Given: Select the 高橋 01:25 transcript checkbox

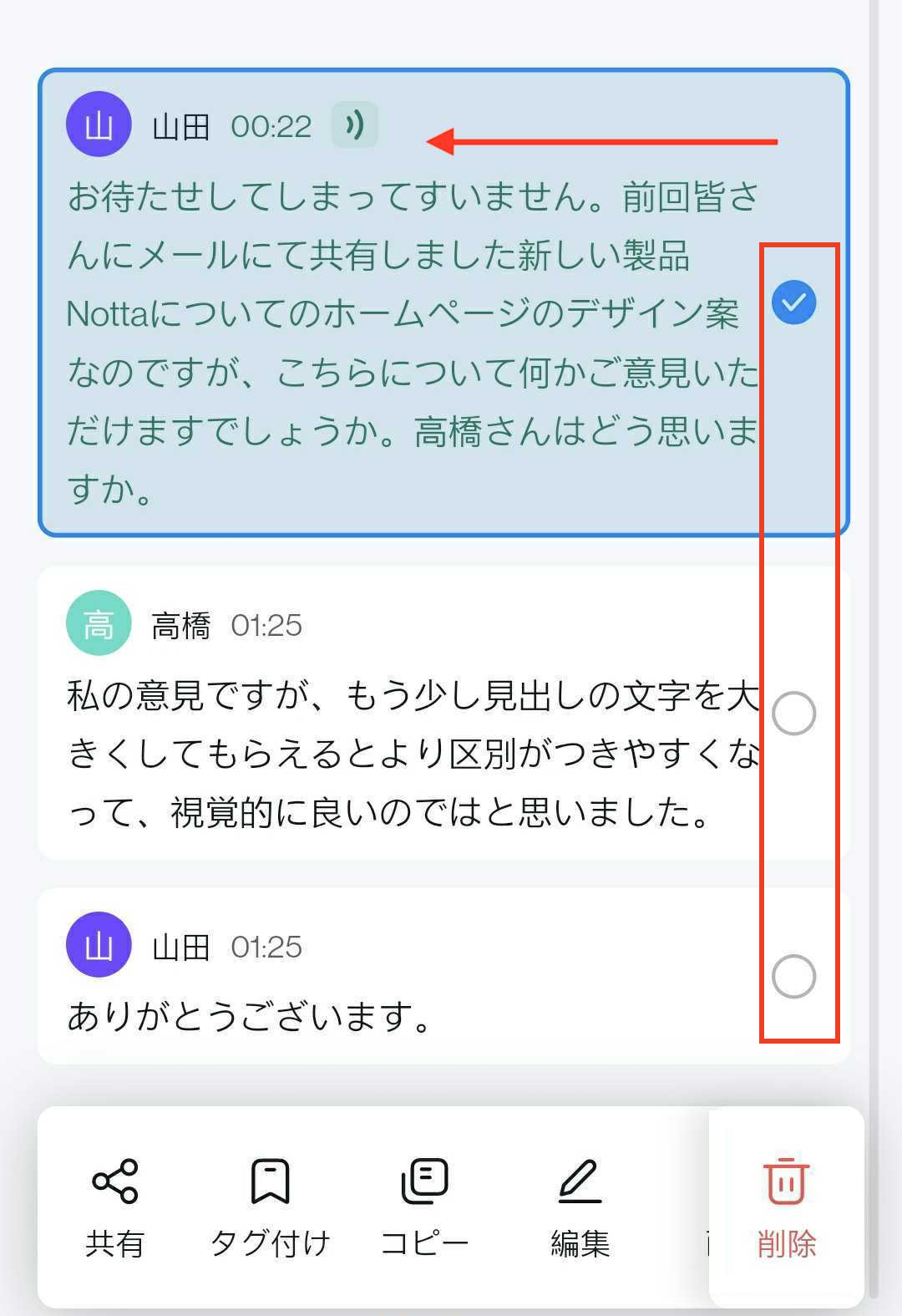Looking at the screenshot, I should coord(793,714).
